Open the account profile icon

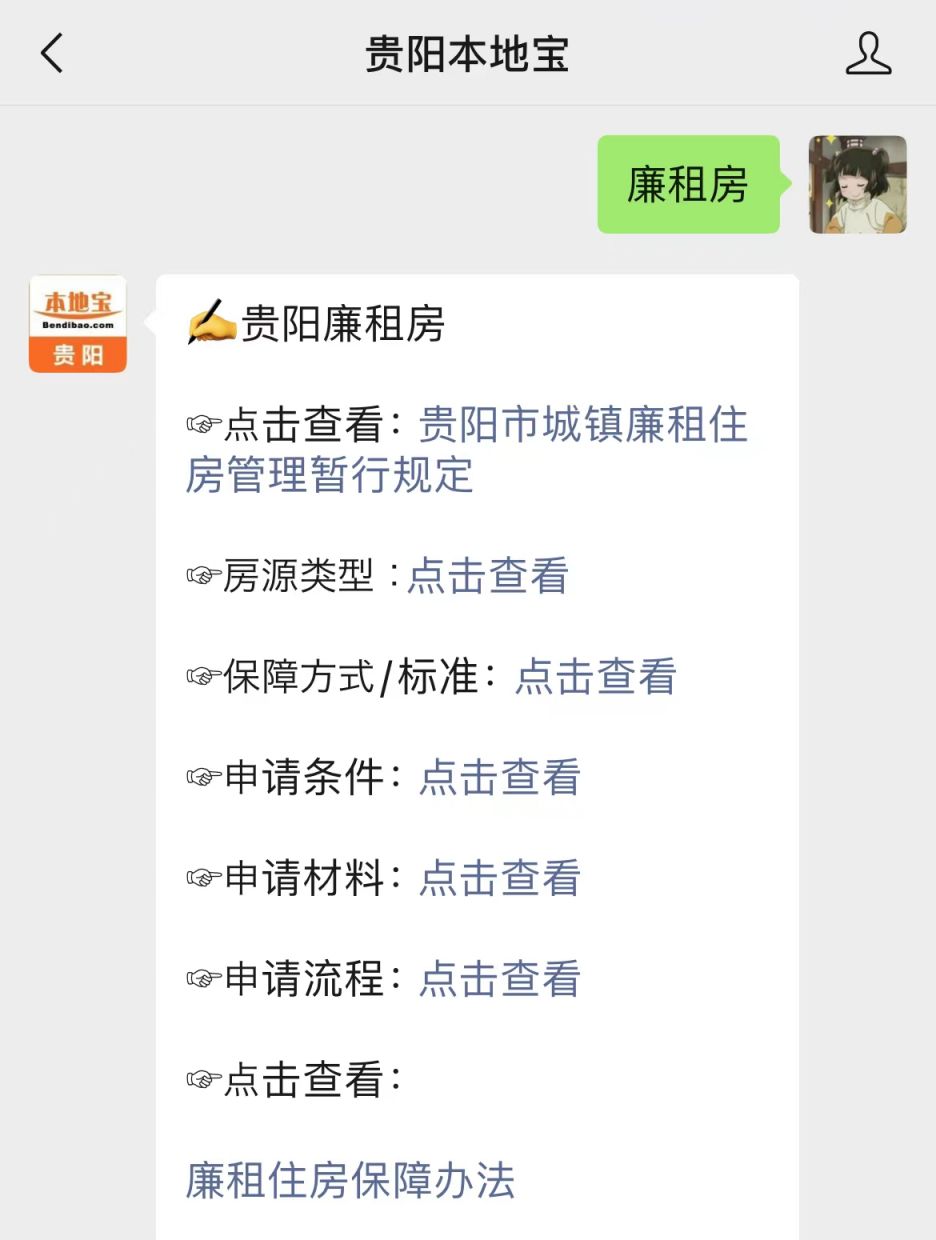(x=867, y=53)
